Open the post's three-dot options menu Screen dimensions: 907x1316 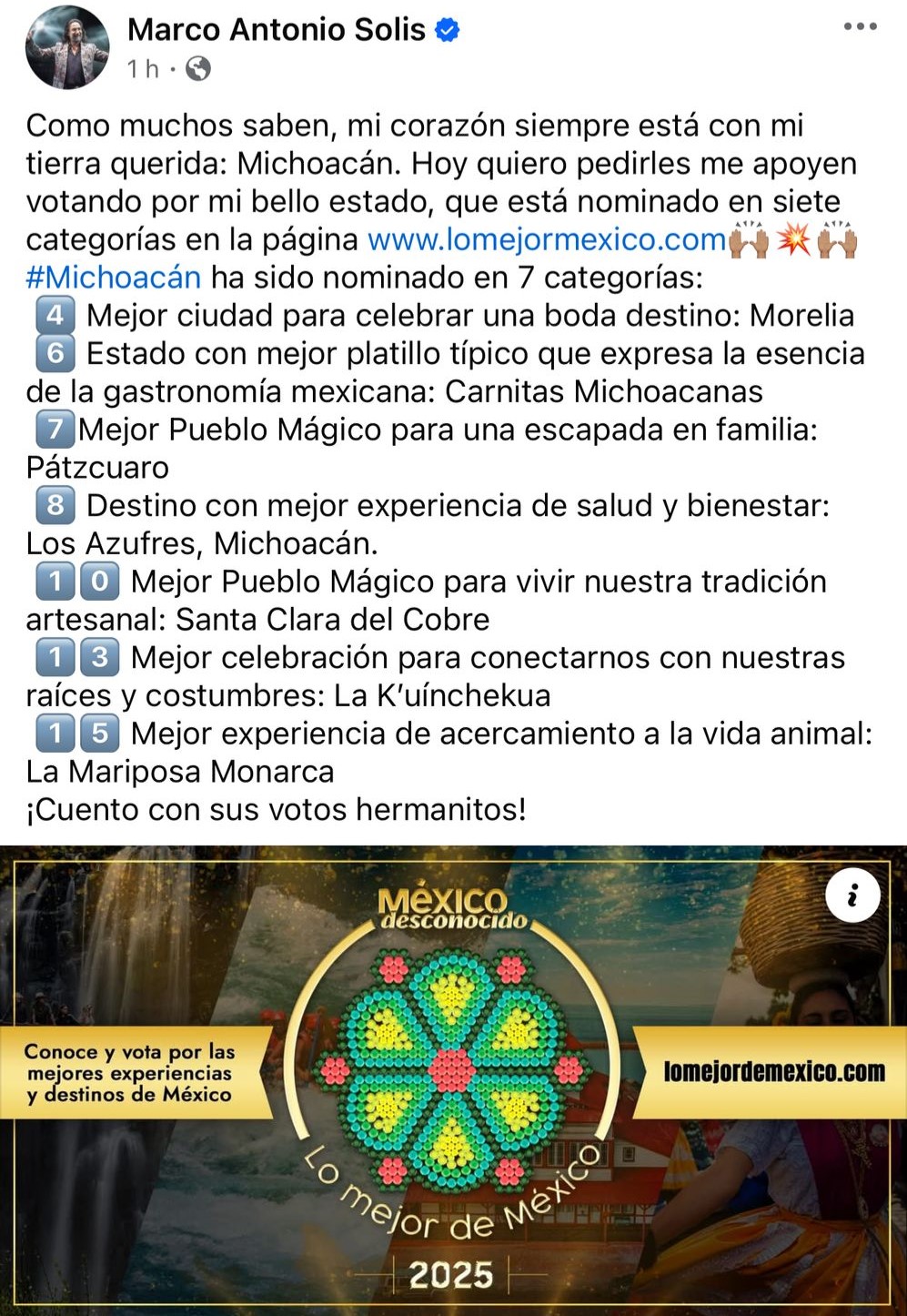click(x=860, y=26)
